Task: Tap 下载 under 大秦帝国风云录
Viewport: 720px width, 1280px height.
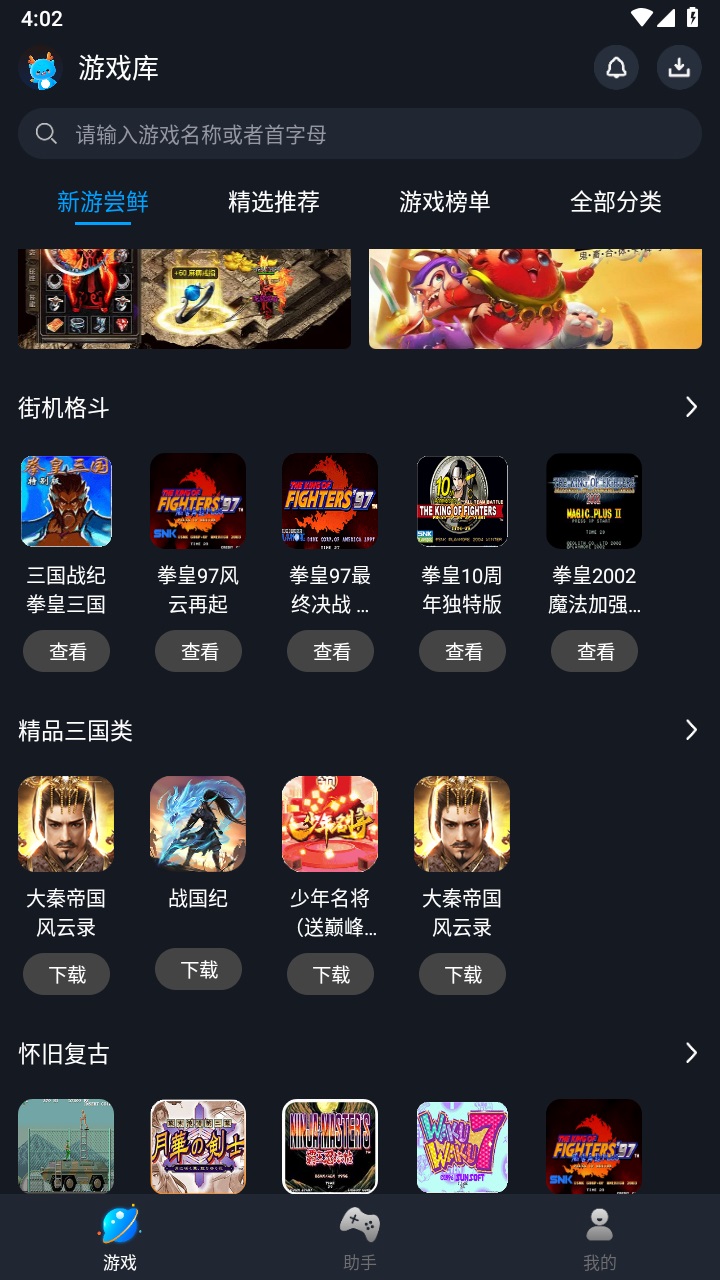Action: 66,973
